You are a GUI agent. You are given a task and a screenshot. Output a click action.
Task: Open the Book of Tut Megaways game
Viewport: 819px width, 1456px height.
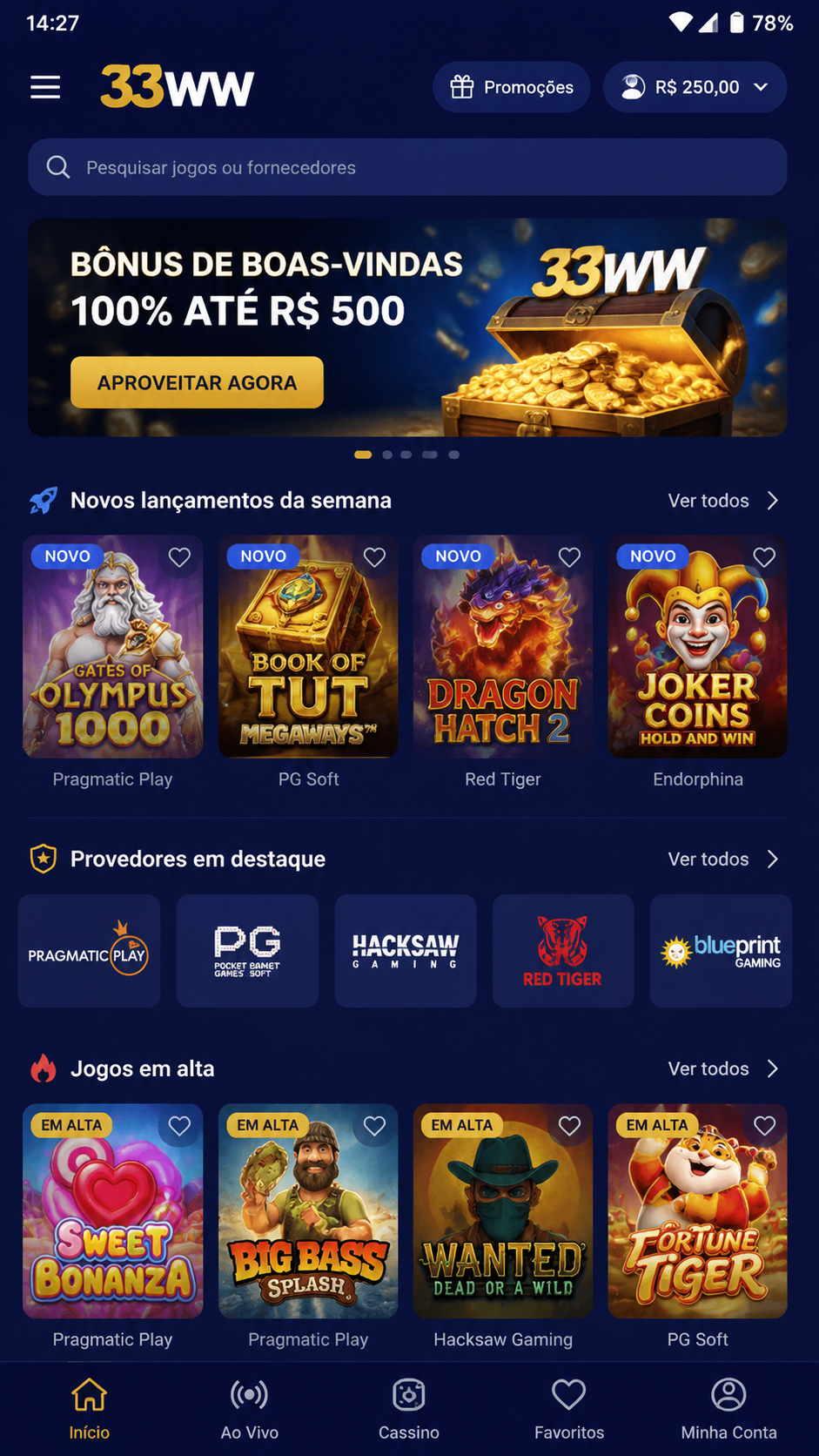tap(308, 646)
